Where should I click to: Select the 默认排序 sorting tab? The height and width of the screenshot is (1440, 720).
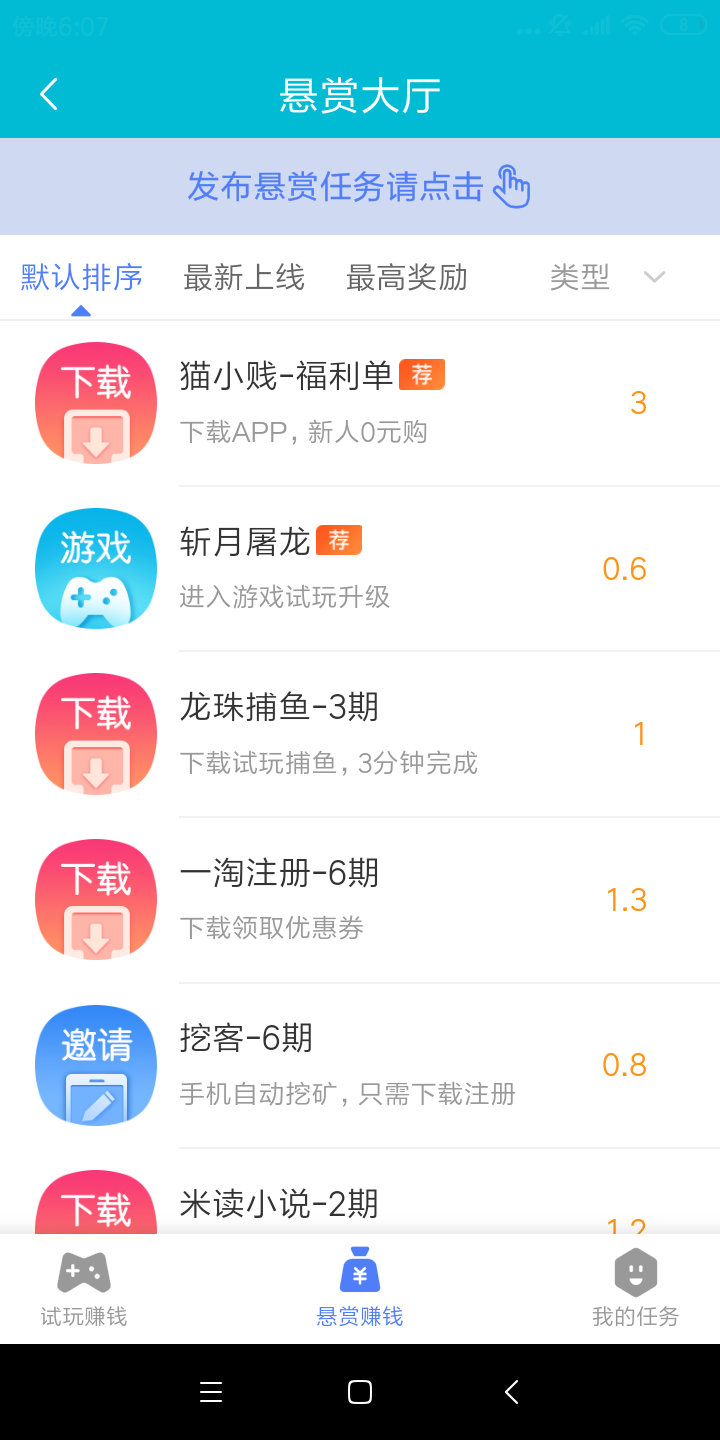(82, 277)
